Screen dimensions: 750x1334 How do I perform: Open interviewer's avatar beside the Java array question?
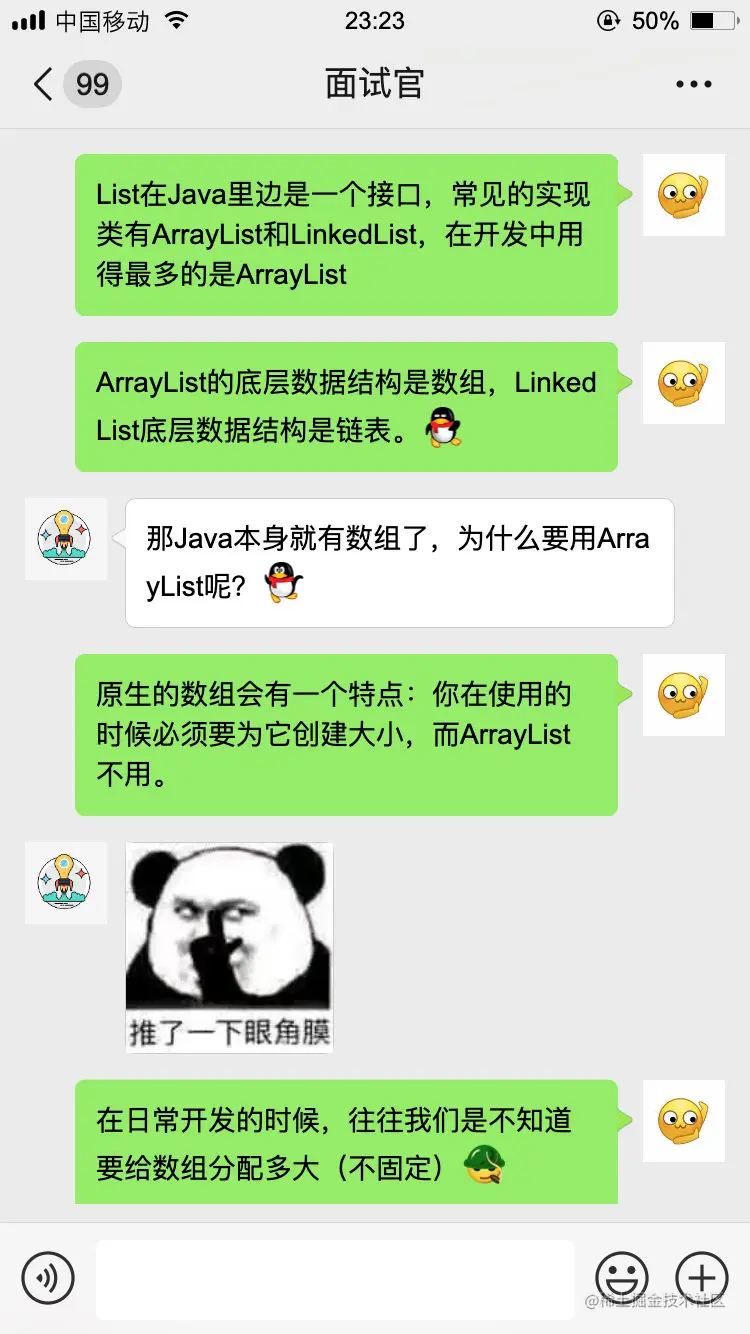click(65, 539)
